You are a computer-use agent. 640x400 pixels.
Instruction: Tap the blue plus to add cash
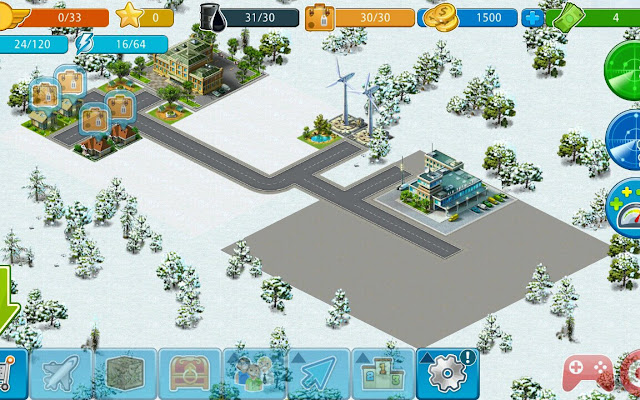coord(531,18)
